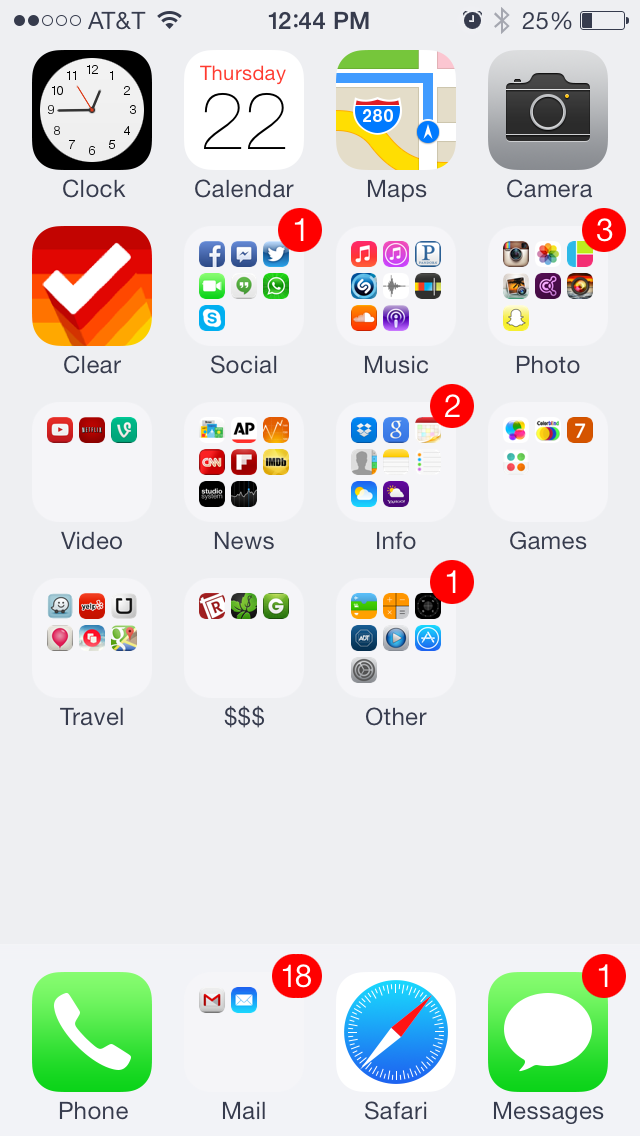
Task: Launch Safari browser
Action: [x=396, y=1032]
